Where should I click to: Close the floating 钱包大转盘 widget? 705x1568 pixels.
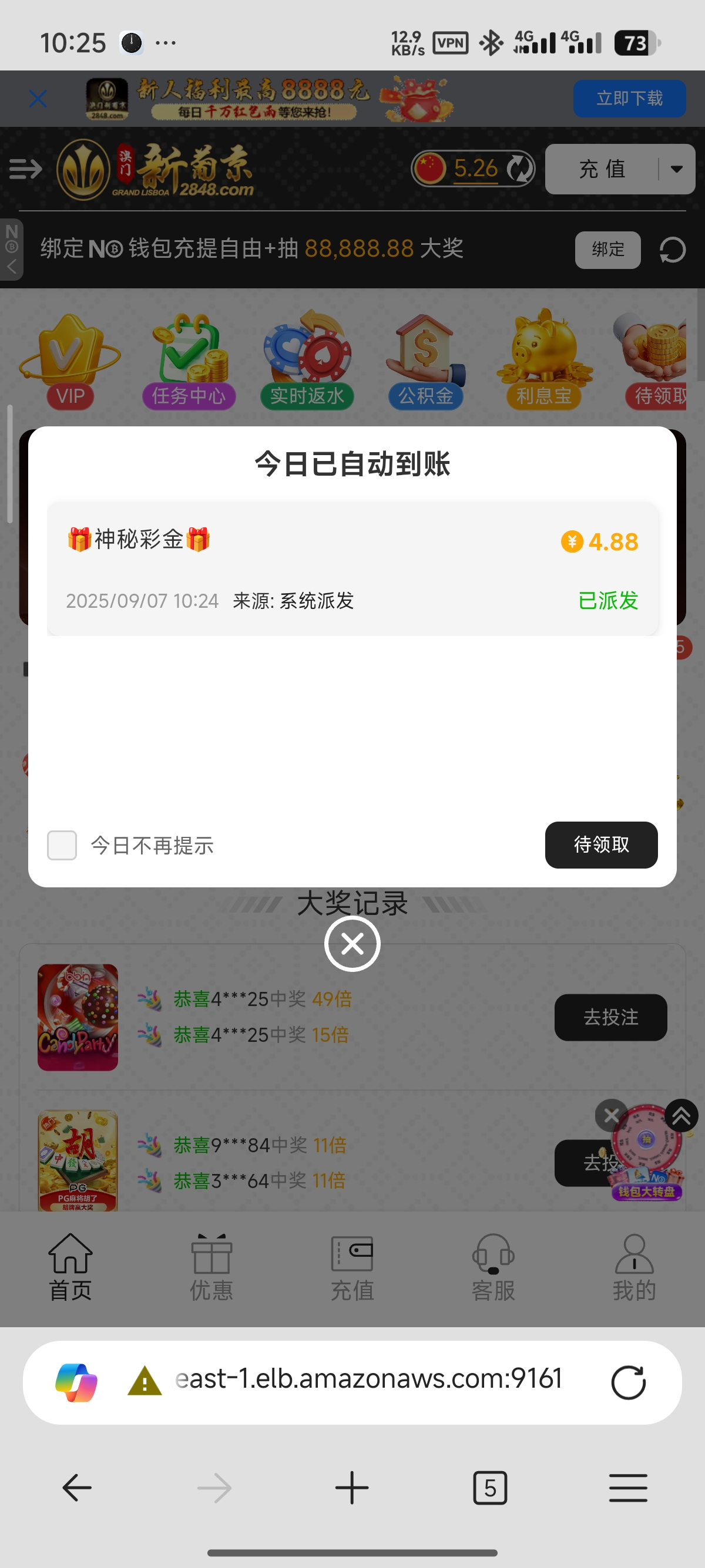(610, 1115)
